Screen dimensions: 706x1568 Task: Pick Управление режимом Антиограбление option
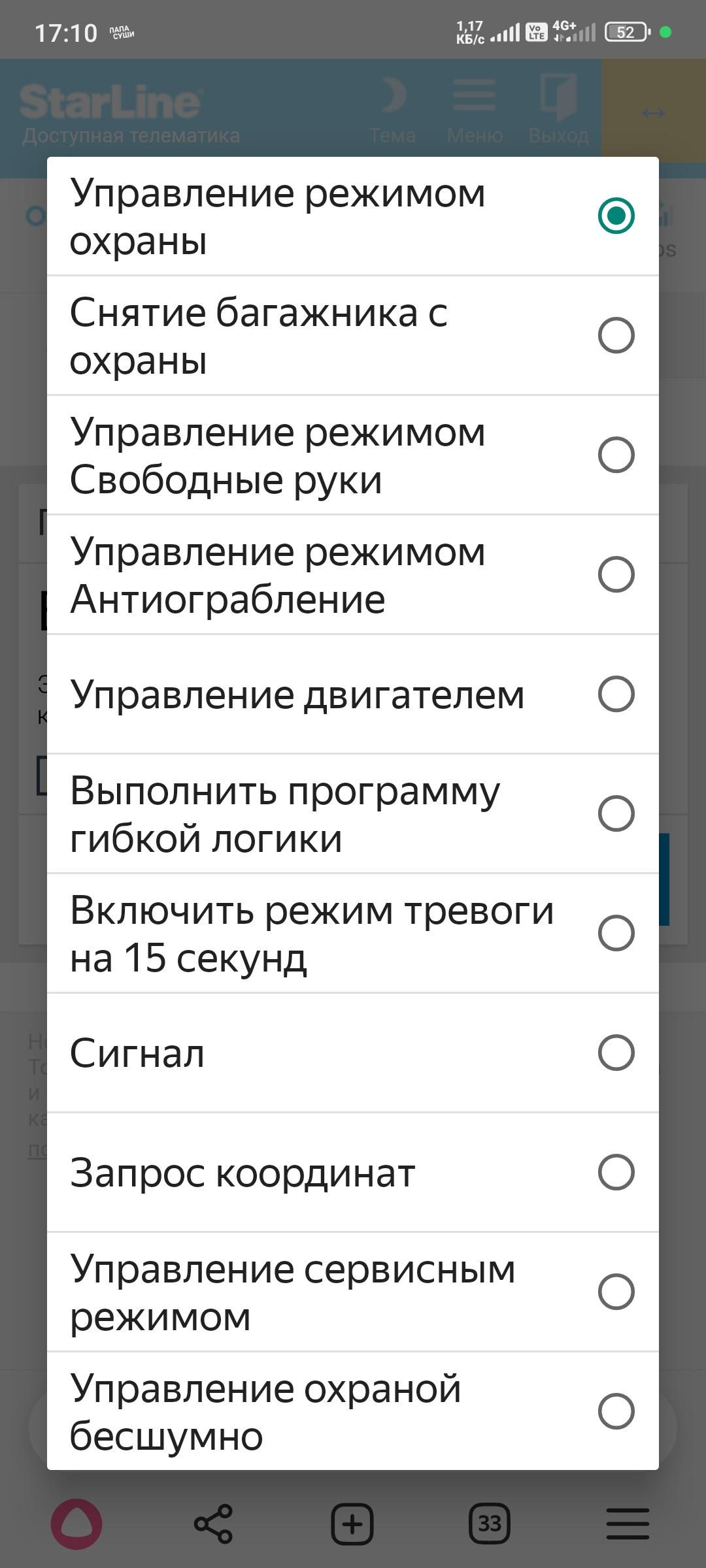[353, 575]
